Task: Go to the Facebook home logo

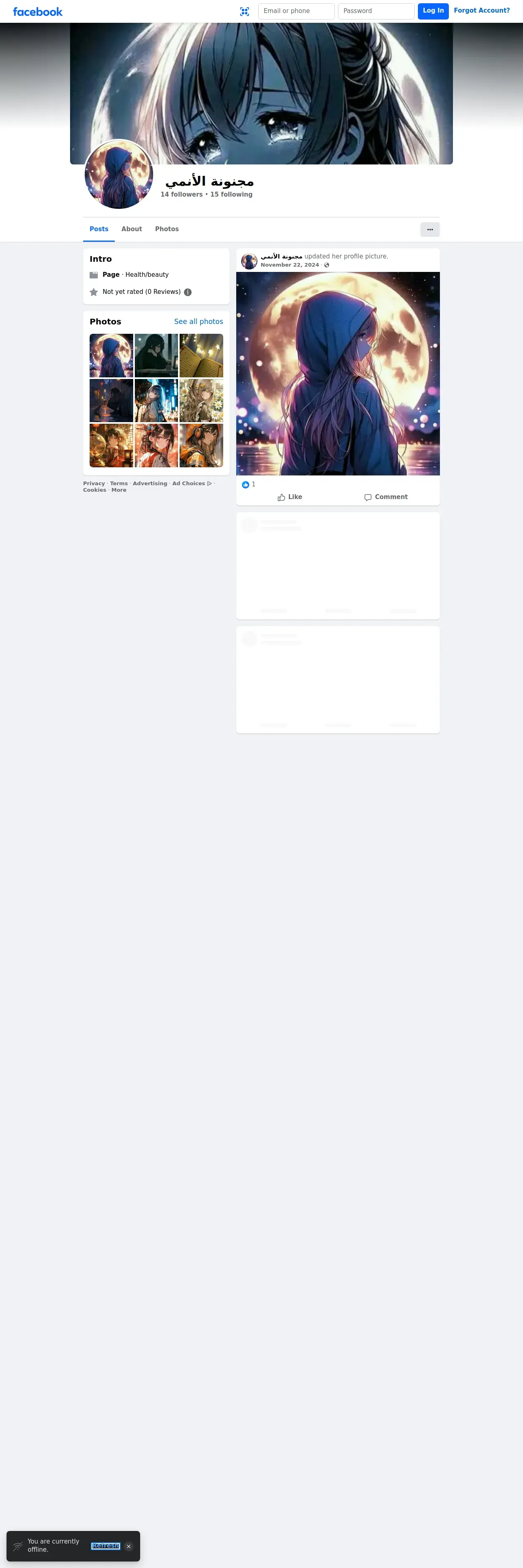Action: click(38, 11)
